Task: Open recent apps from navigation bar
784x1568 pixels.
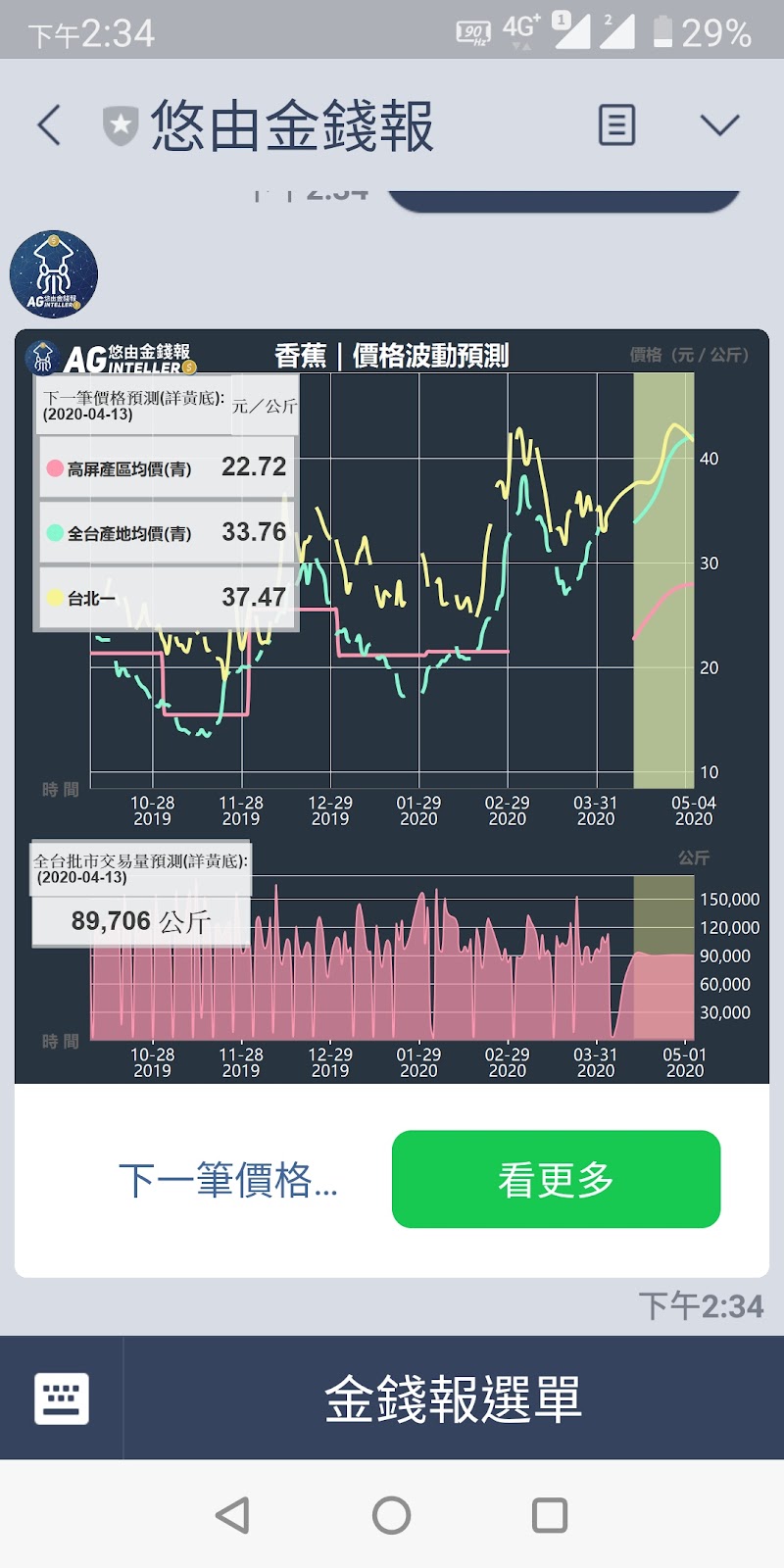Action: (550, 1515)
